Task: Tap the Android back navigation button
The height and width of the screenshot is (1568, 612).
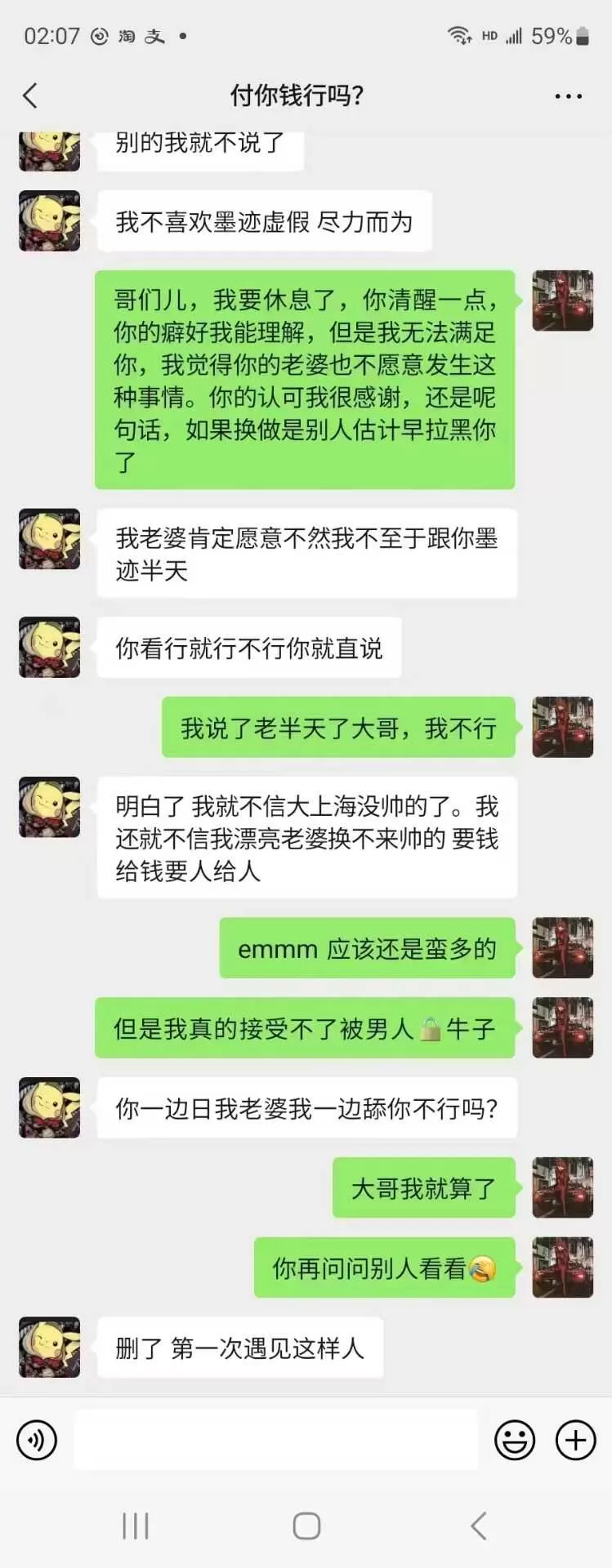Action: (x=477, y=1524)
